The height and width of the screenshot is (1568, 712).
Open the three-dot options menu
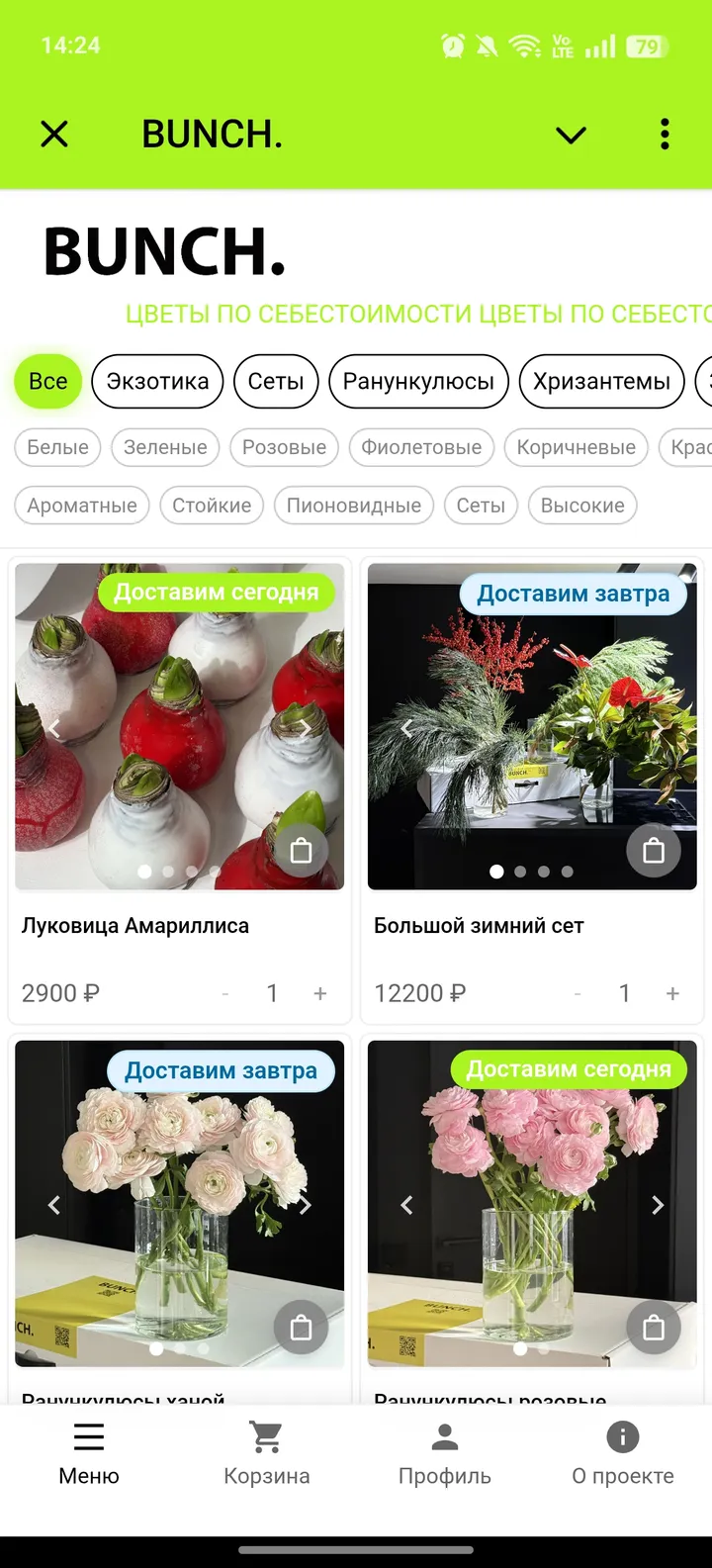pos(664,134)
